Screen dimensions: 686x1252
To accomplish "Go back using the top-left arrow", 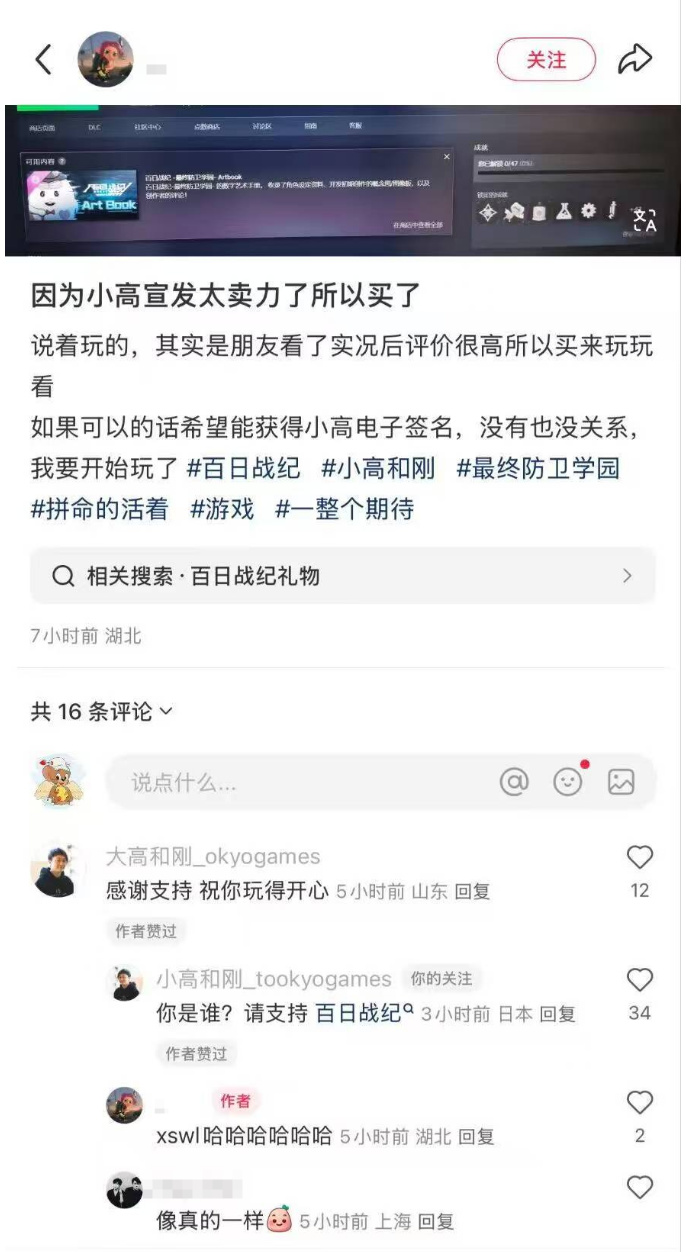I will click(43, 60).
